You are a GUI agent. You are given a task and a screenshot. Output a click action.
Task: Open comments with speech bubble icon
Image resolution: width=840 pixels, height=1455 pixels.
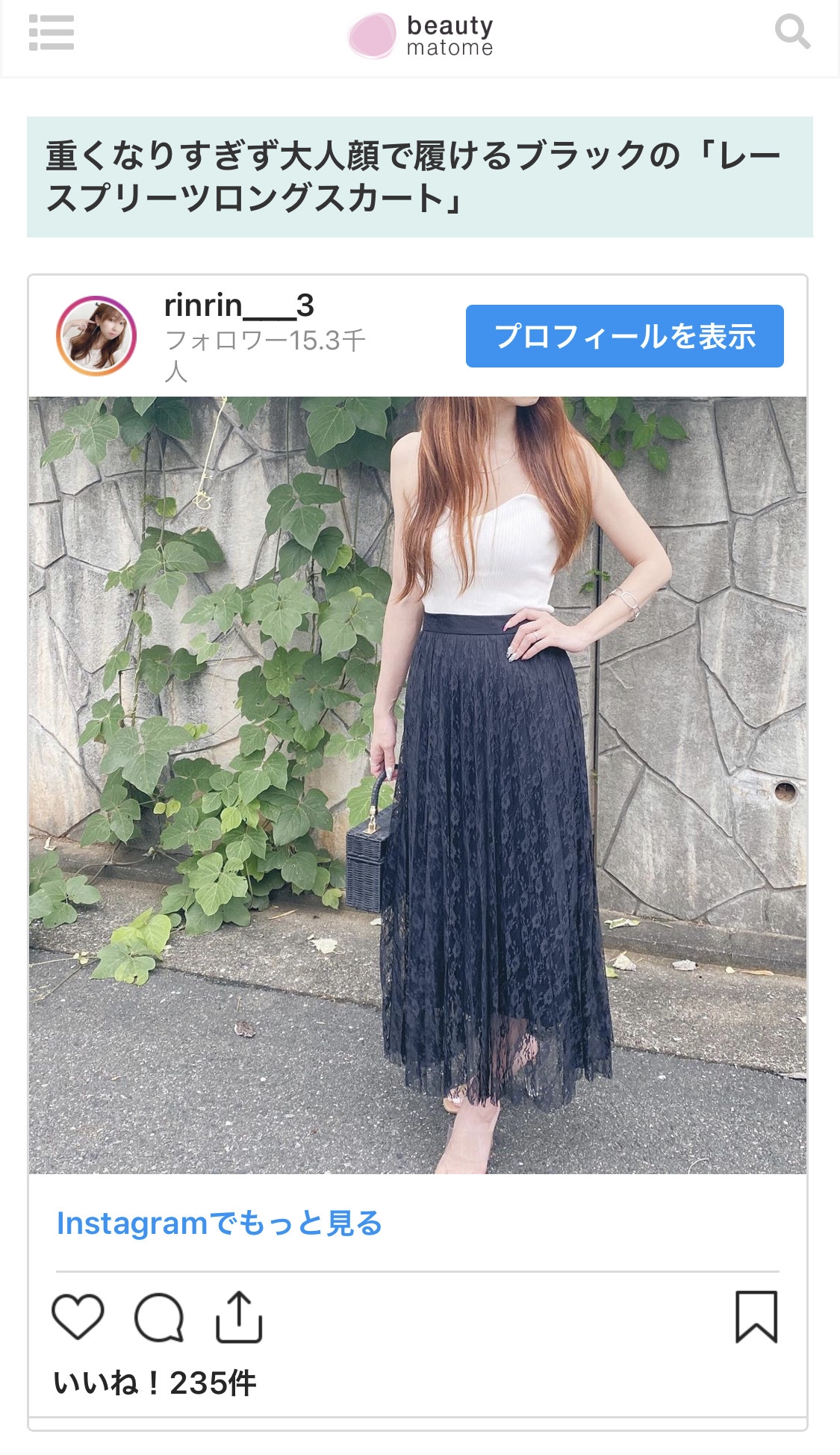(159, 1317)
